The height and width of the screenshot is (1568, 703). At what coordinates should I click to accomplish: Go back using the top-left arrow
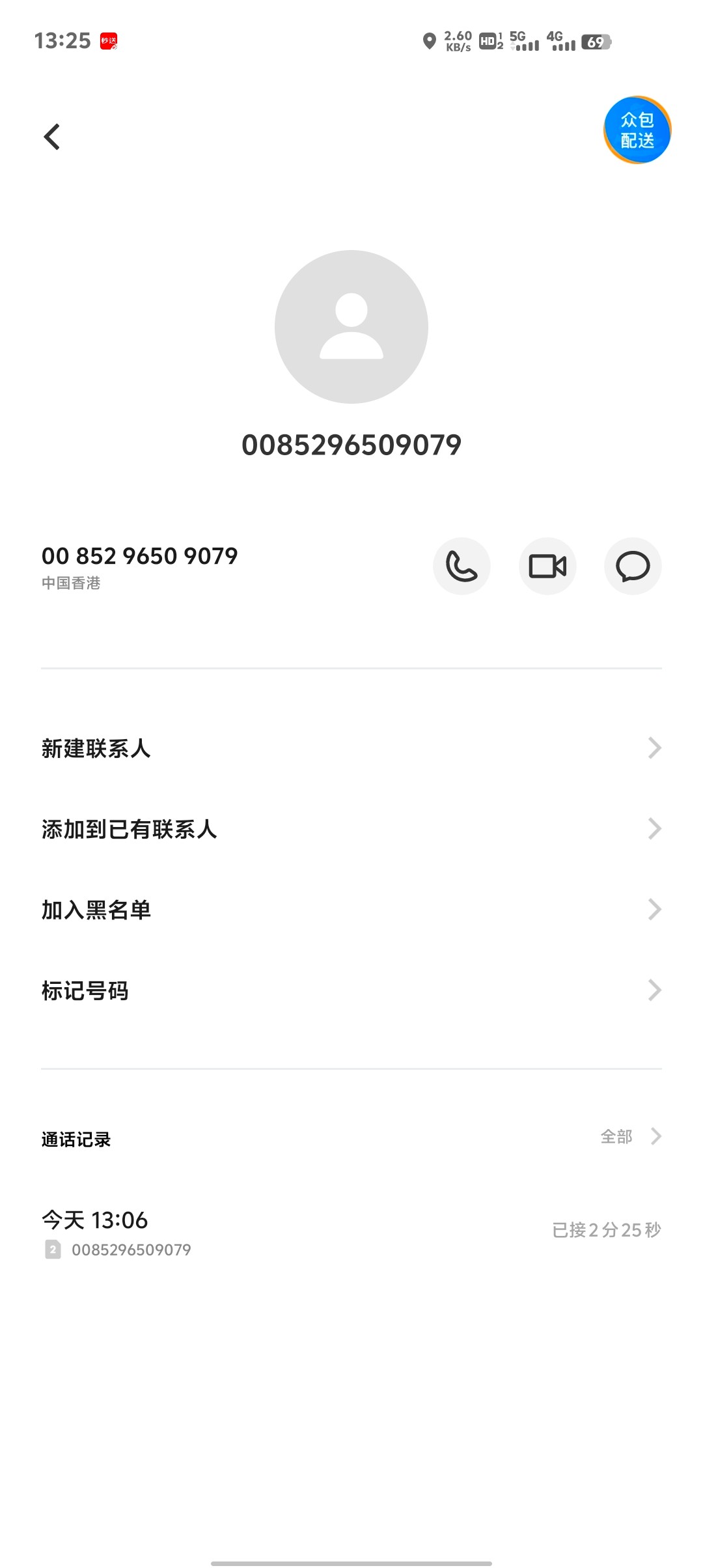tap(52, 137)
